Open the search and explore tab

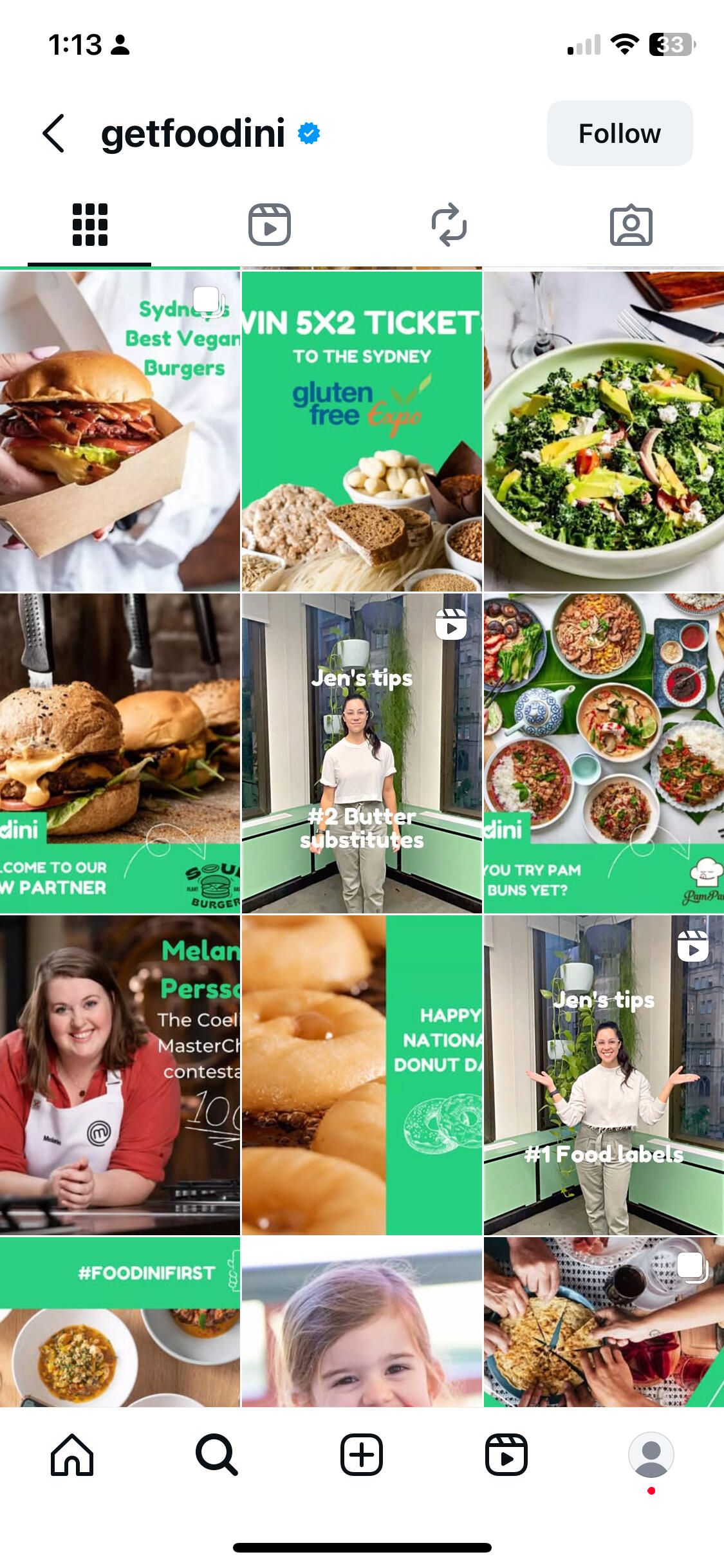click(x=217, y=1455)
